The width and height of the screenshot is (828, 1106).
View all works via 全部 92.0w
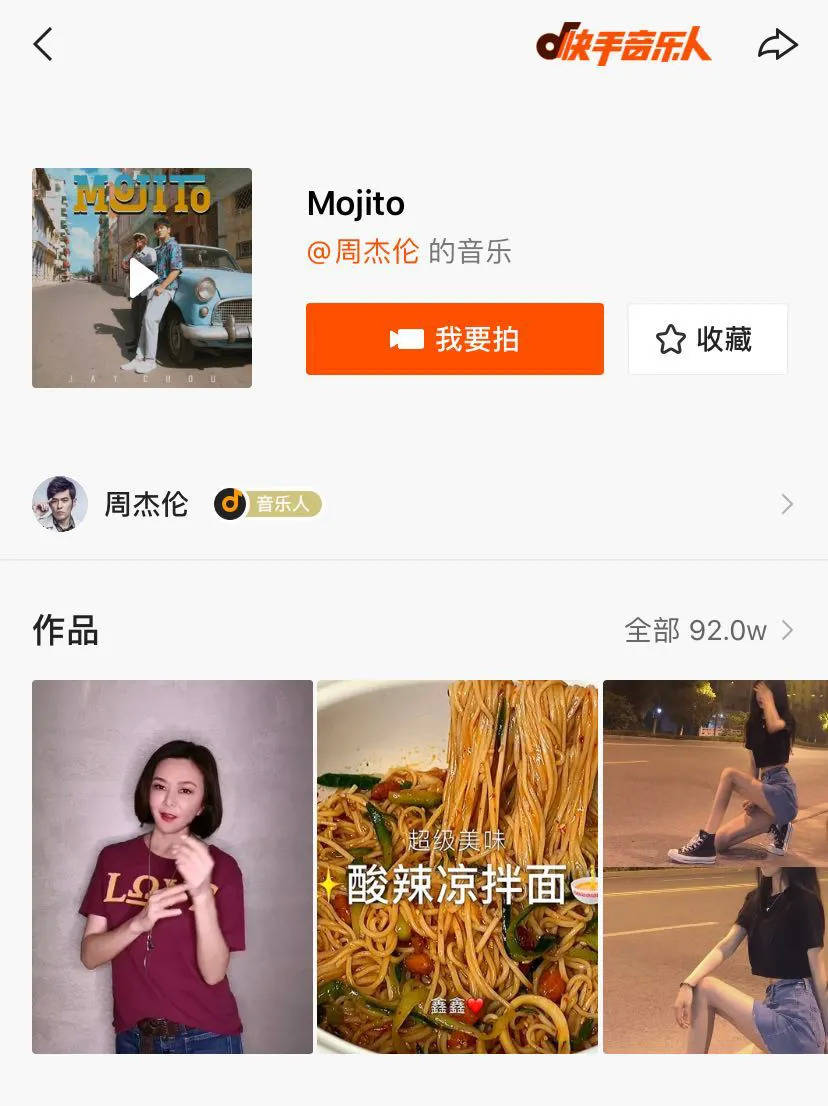tap(708, 631)
